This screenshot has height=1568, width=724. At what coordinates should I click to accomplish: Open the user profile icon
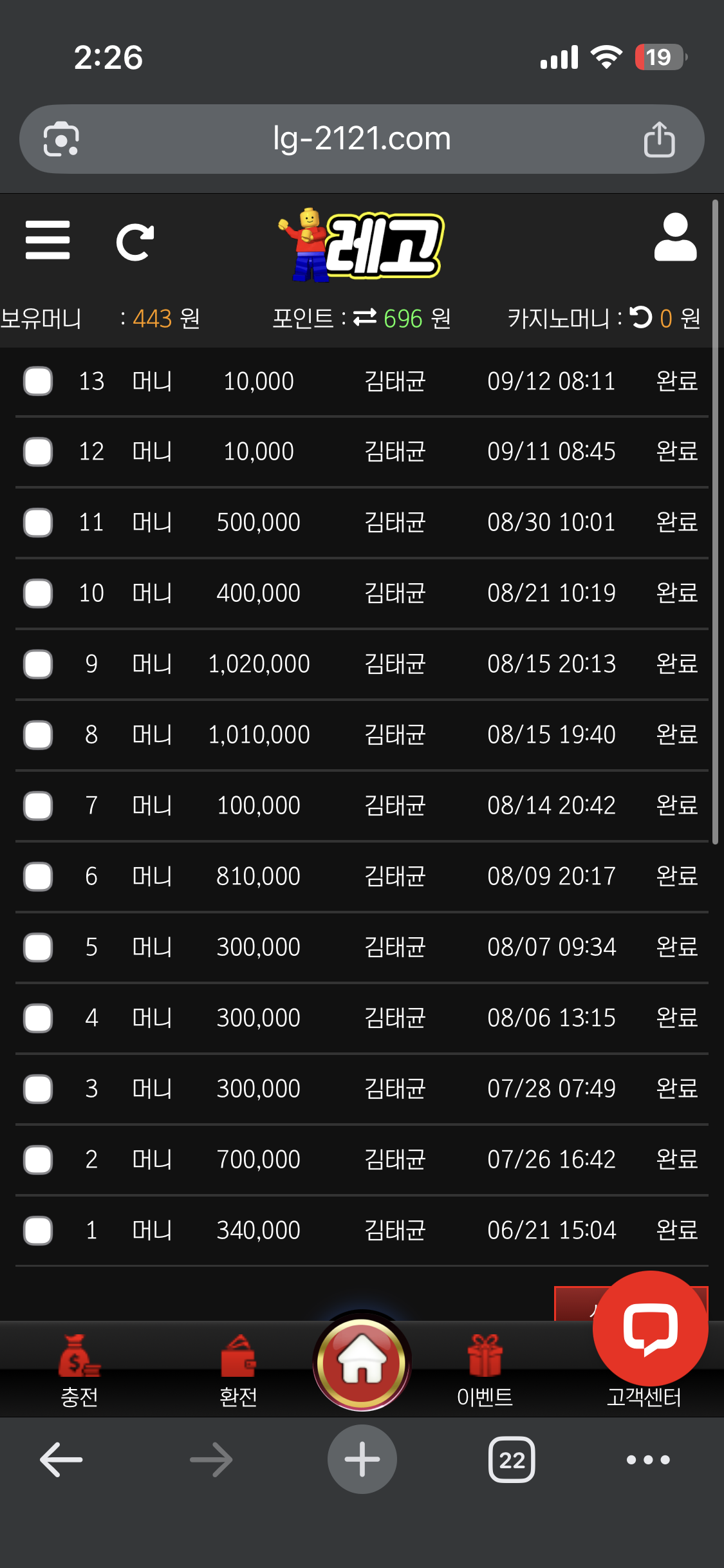point(675,238)
